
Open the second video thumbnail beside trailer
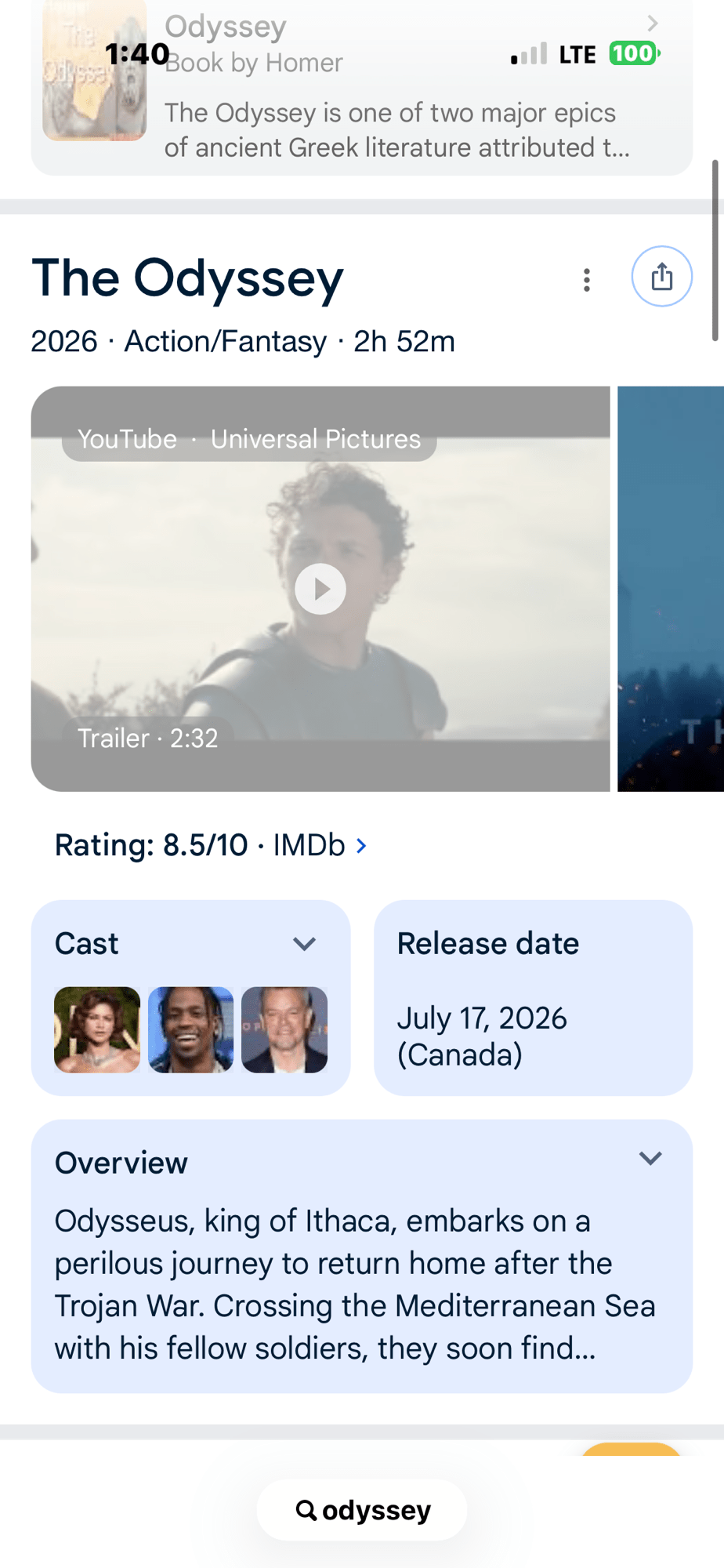671,589
